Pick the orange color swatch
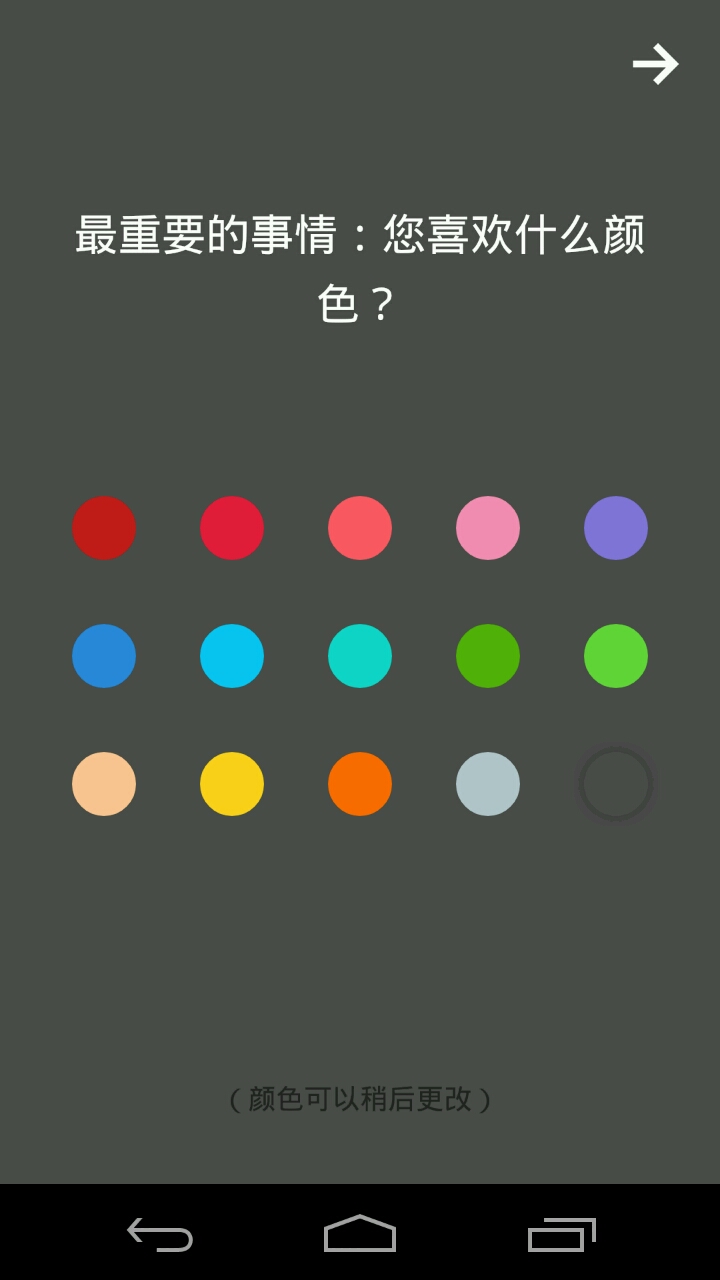720x1280 pixels. pos(360,784)
